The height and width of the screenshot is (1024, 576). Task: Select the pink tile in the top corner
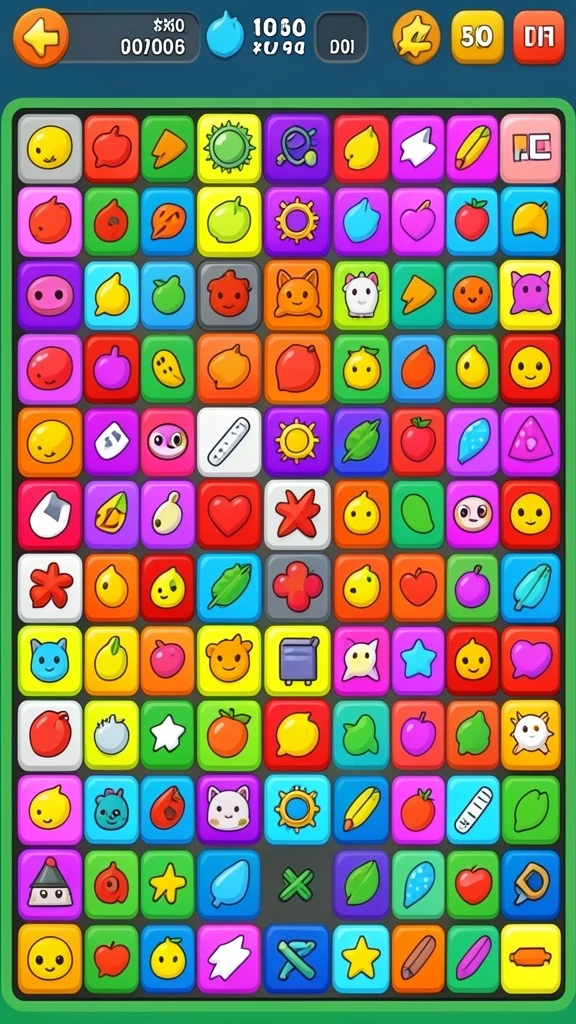530,148
